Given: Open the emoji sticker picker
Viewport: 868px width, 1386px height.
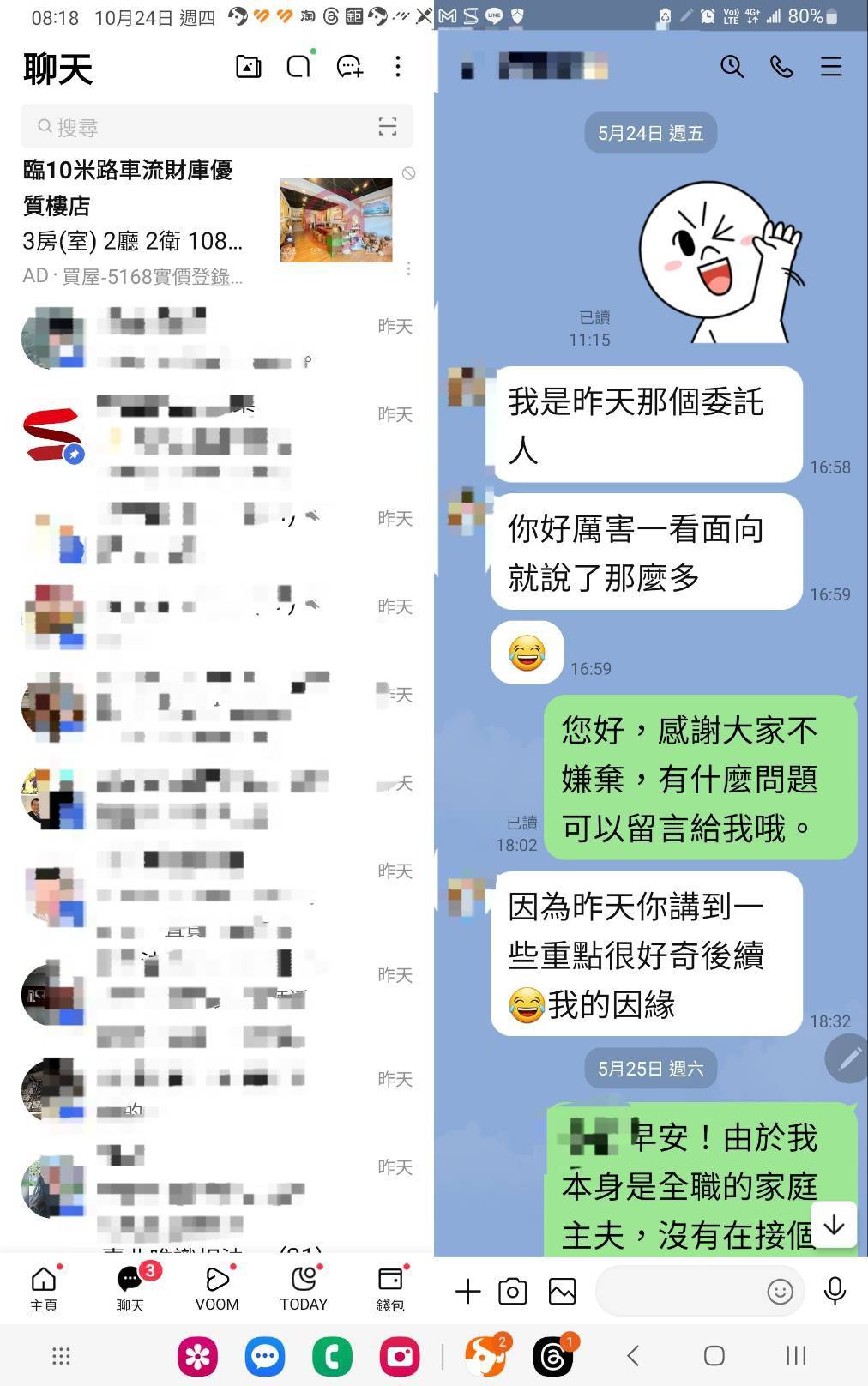Looking at the screenshot, I should [x=780, y=1292].
